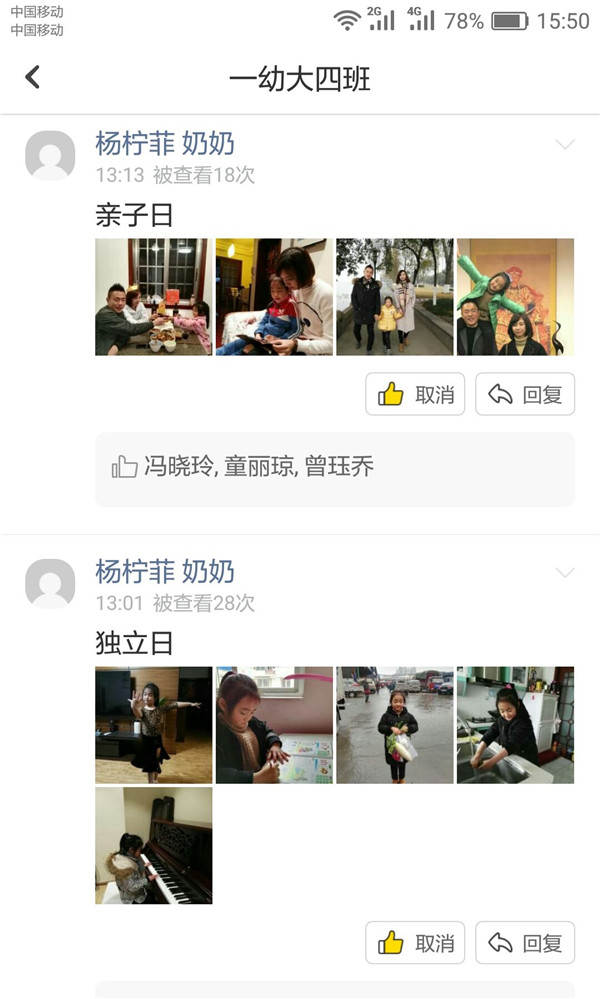Screen dimensions: 600x999
Task: Reply to the 独立日 post
Action: pyautogui.click(x=525, y=942)
